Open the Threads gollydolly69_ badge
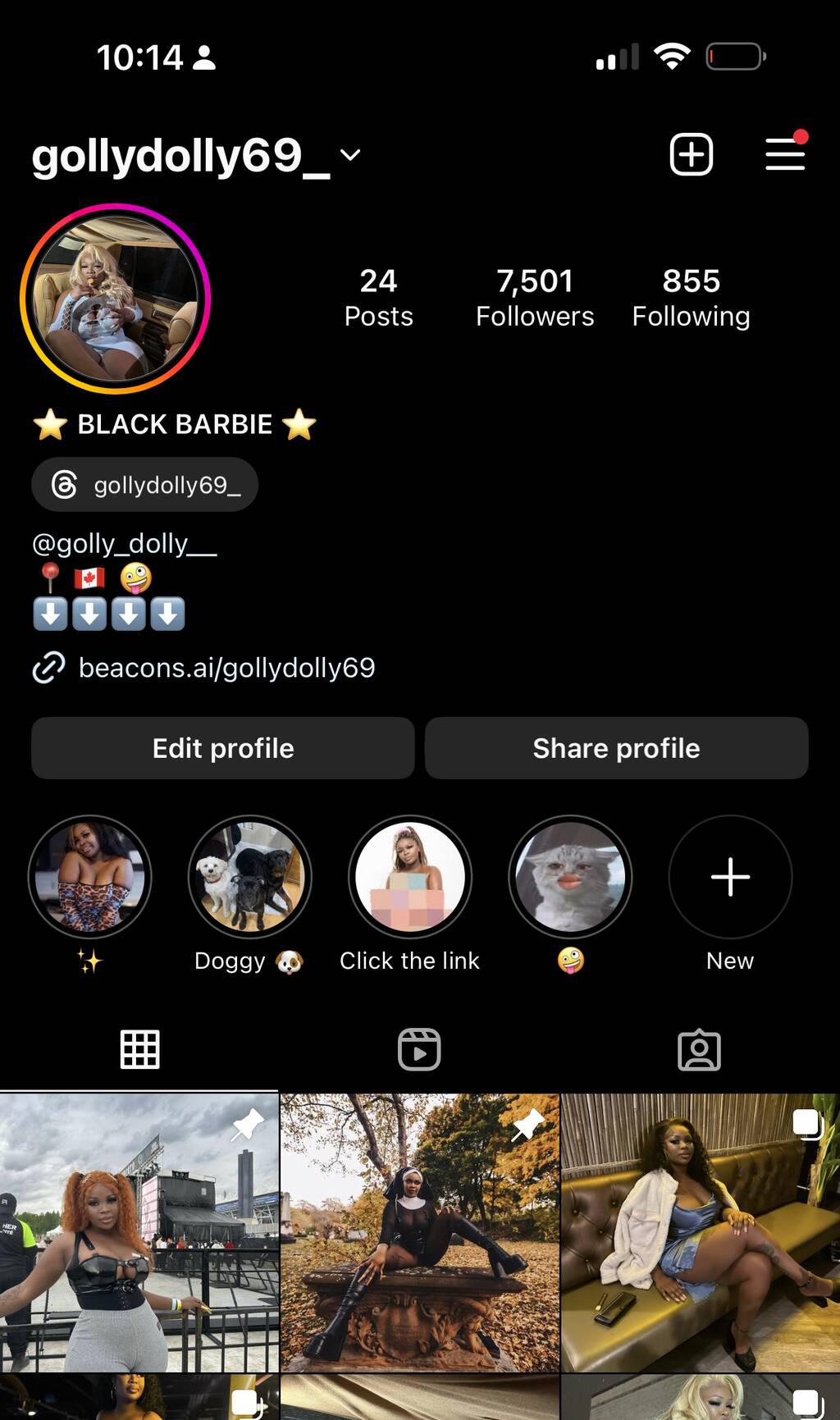 pos(145,485)
